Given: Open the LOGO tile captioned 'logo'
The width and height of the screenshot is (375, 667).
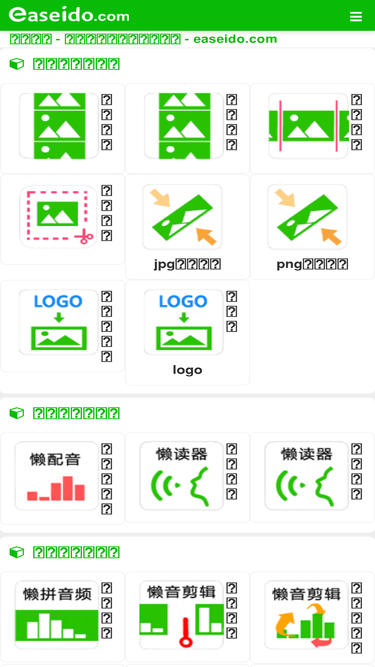Looking at the screenshot, I should [x=187, y=333].
